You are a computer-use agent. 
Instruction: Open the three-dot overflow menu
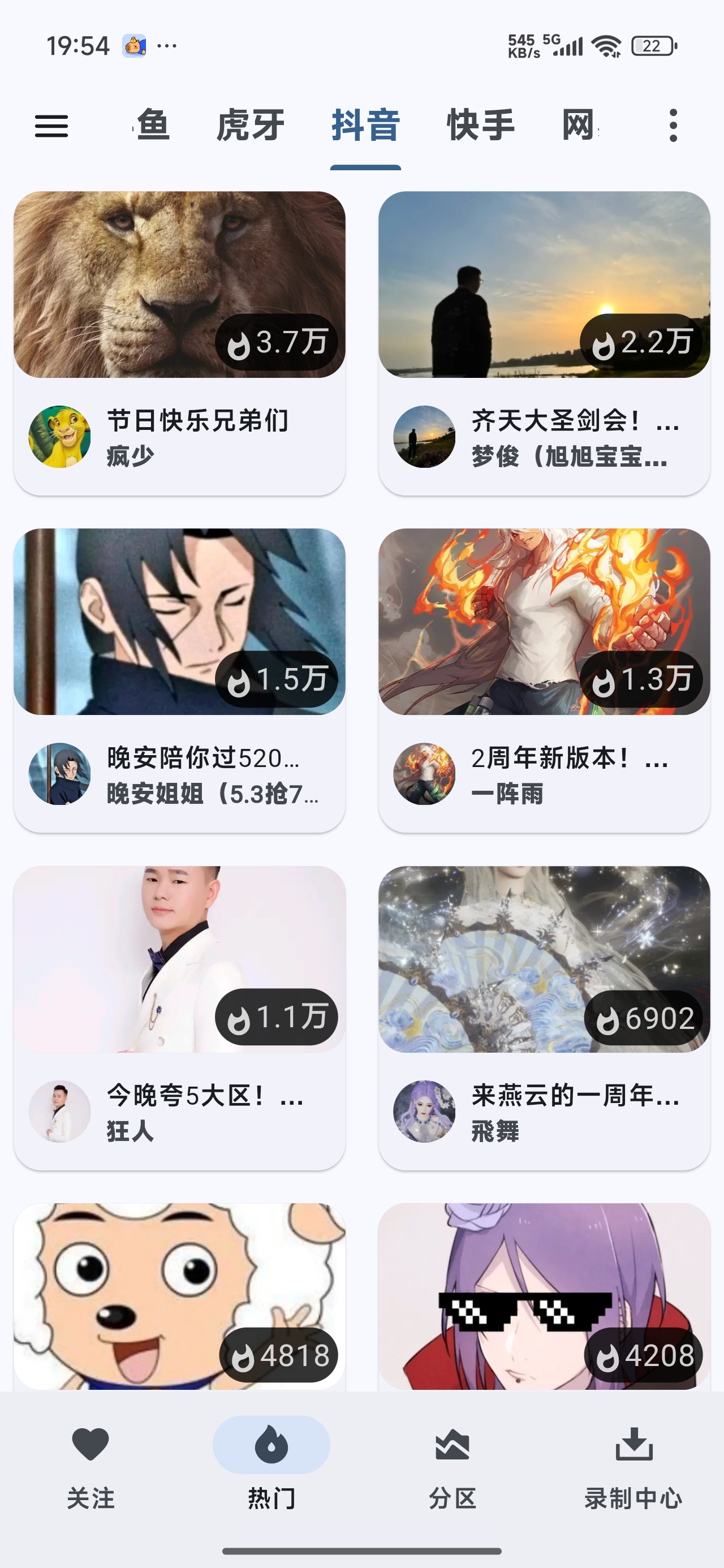pyautogui.click(x=673, y=126)
